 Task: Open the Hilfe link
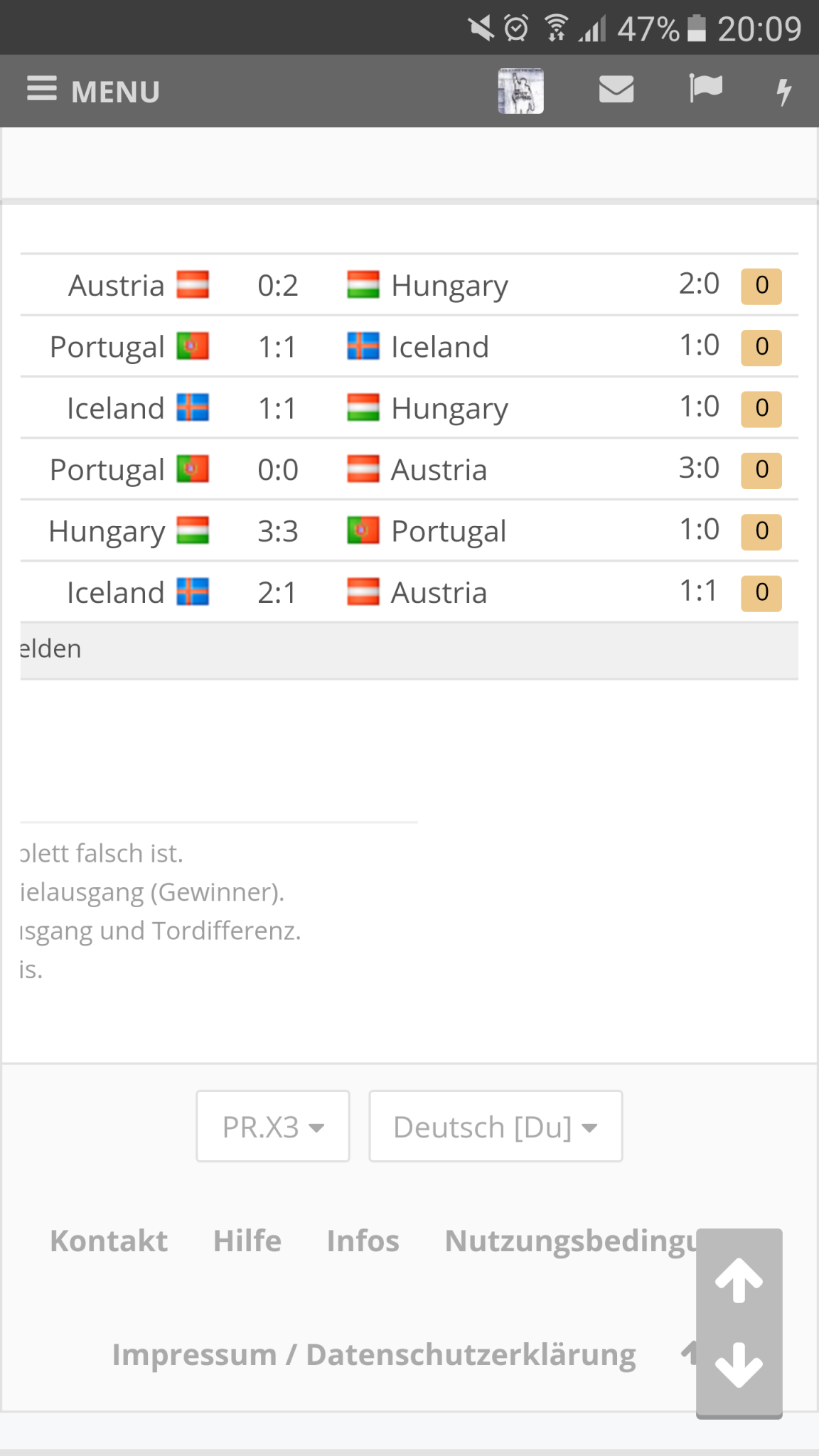[x=247, y=1241]
